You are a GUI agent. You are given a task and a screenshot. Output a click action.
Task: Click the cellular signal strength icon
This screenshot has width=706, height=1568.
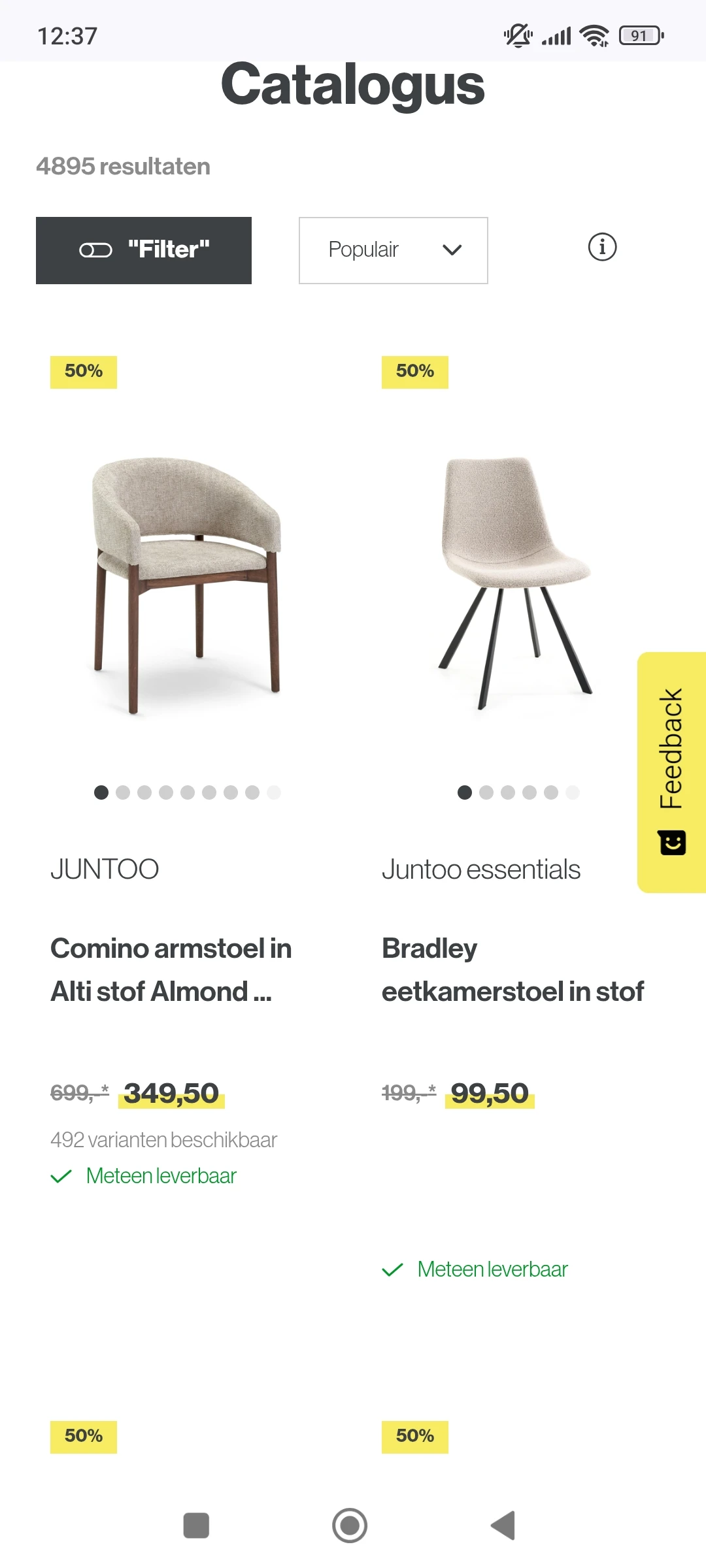click(557, 36)
